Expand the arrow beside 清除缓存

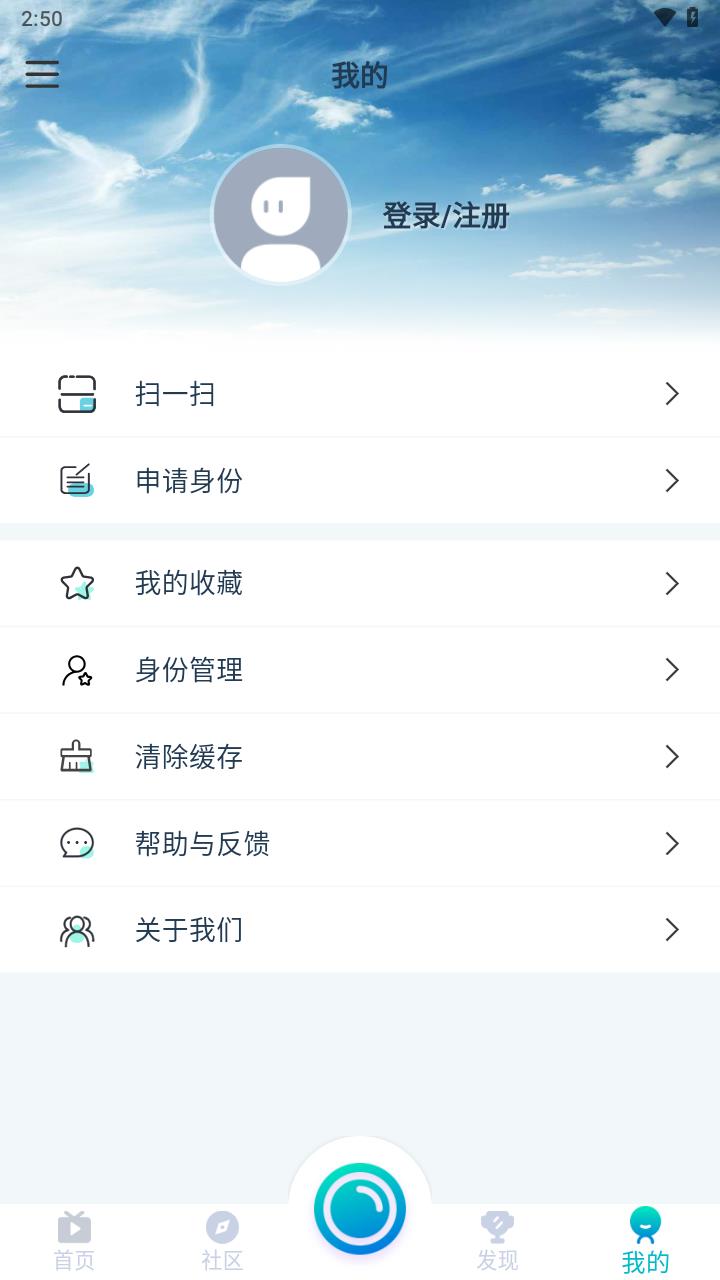pyautogui.click(x=672, y=757)
